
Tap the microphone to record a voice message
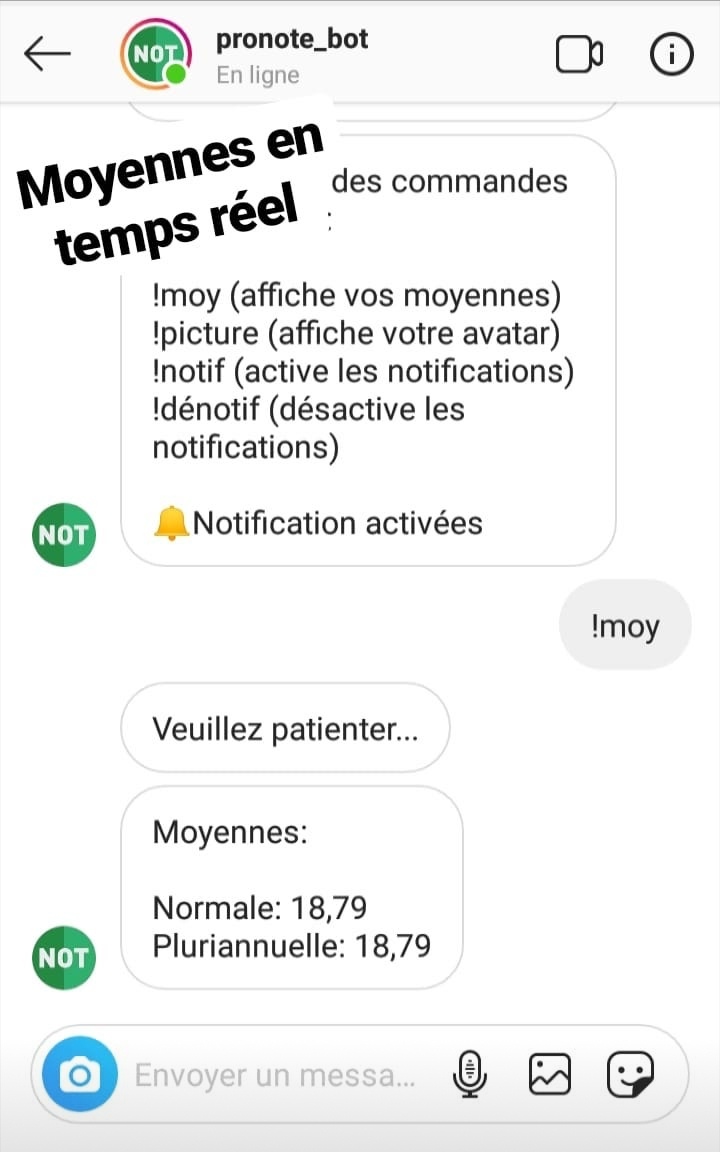468,1076
